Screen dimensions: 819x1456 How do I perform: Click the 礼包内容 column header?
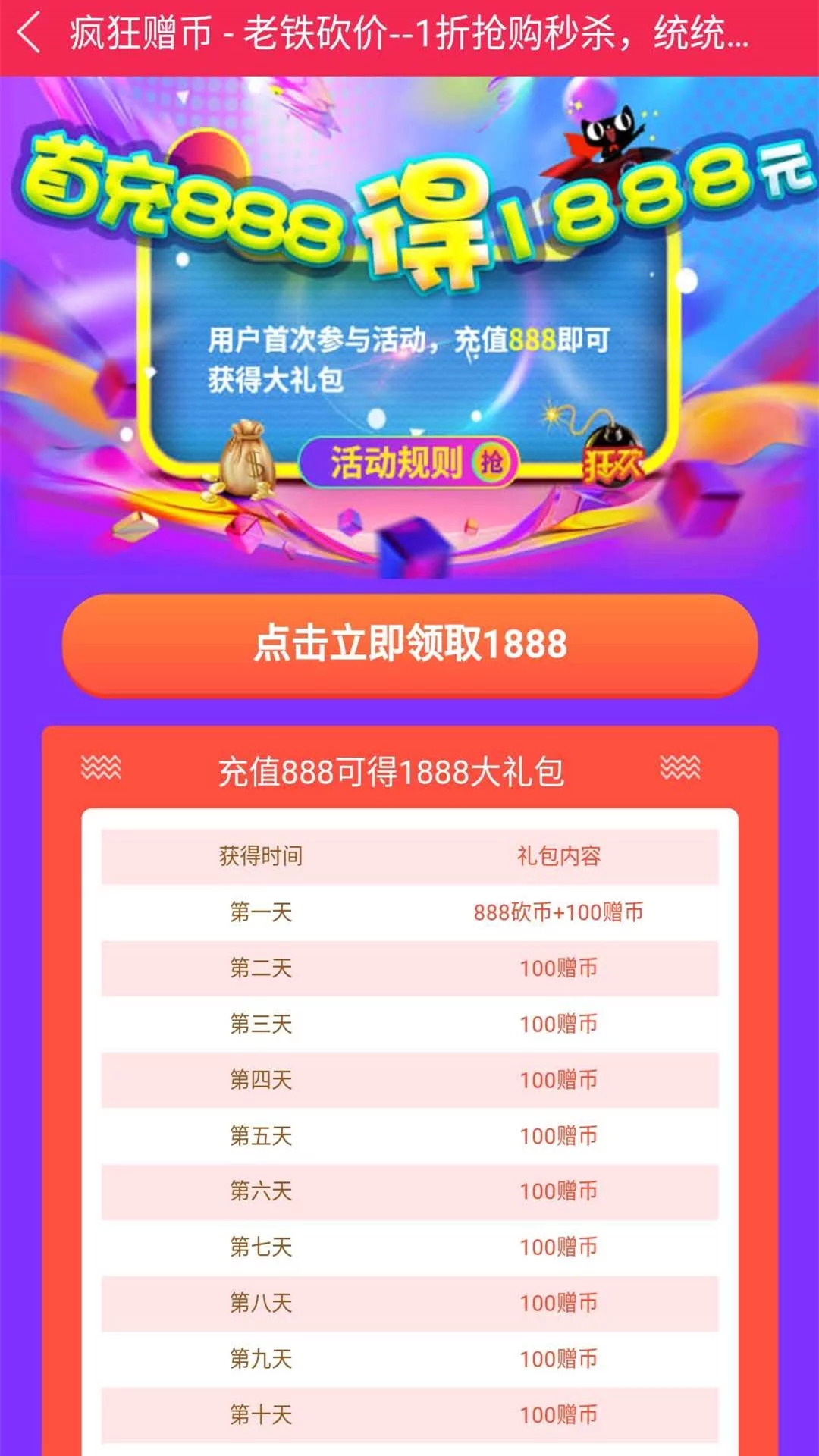(561, 857)
